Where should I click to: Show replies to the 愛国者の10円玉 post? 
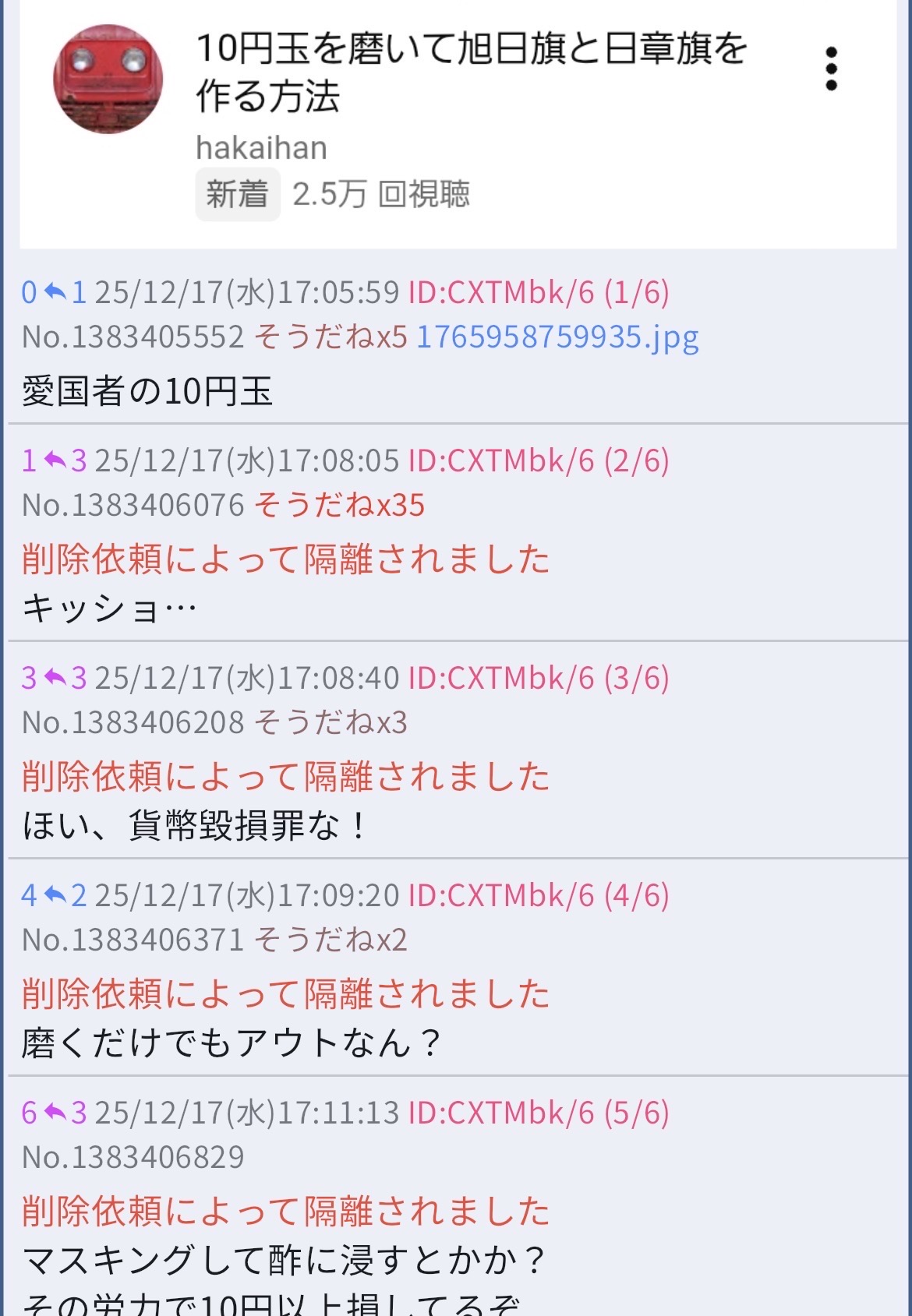tap(65, 292)
